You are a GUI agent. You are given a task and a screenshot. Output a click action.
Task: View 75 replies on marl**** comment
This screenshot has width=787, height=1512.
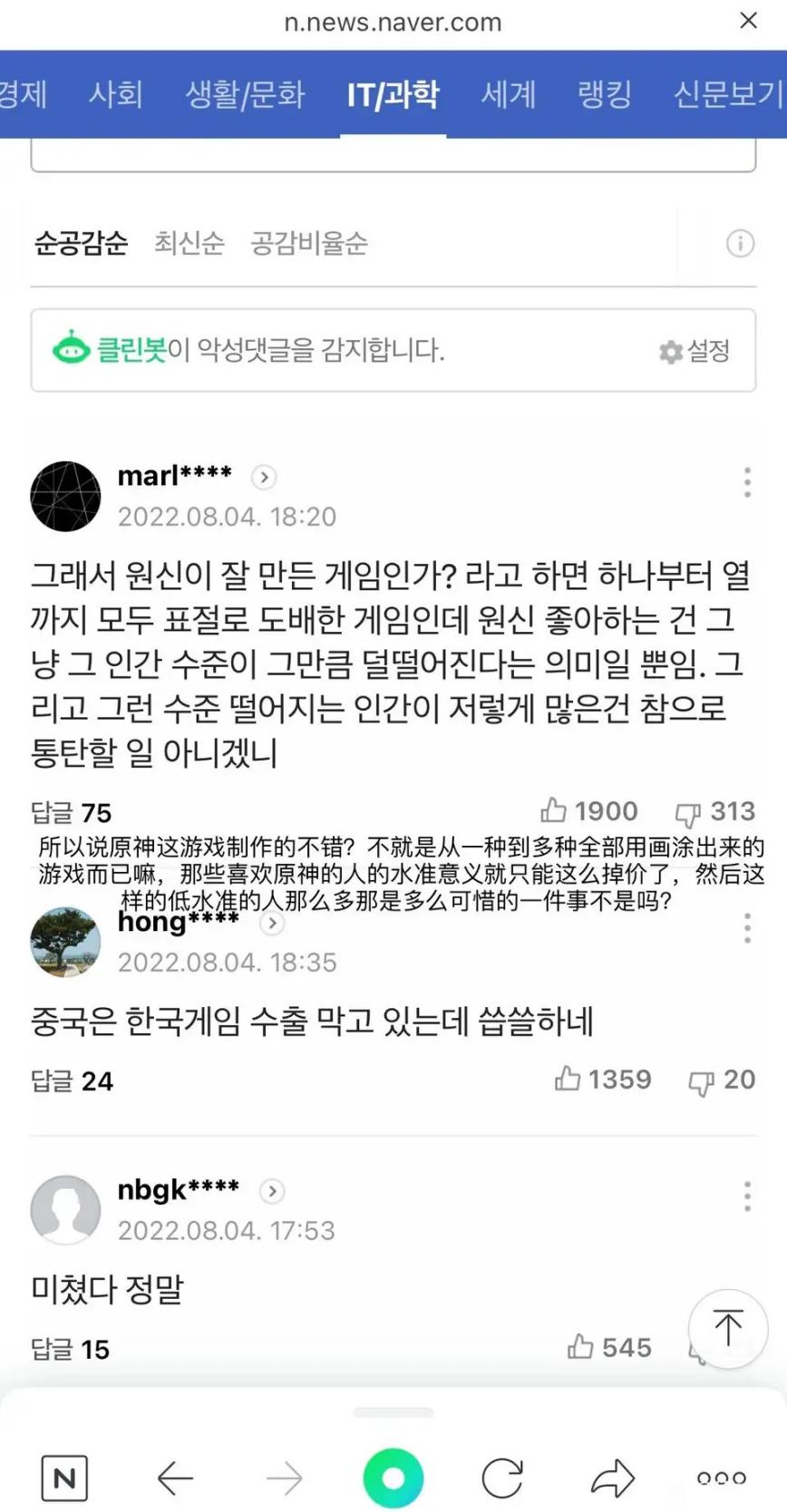point(71,812)
